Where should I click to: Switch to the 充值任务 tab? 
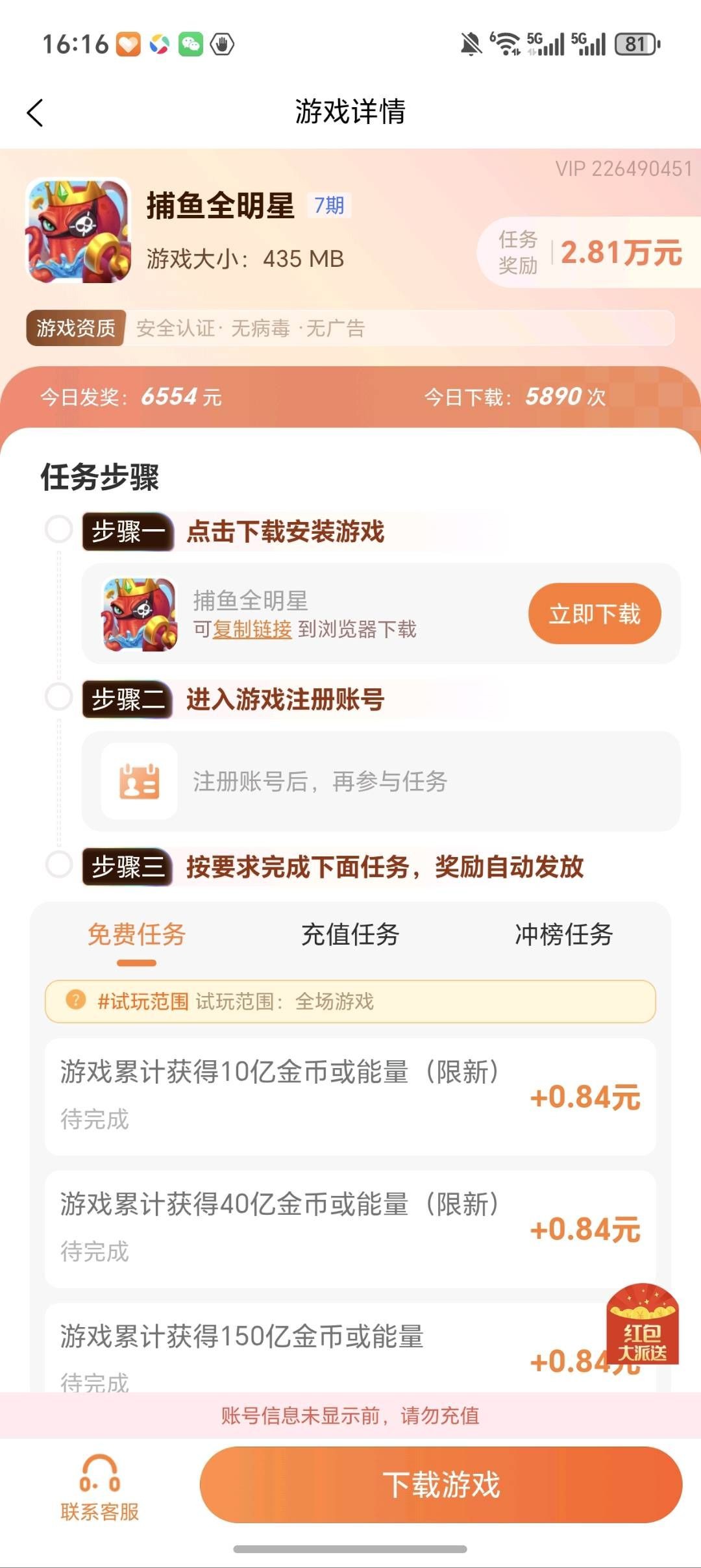point(350,935)
